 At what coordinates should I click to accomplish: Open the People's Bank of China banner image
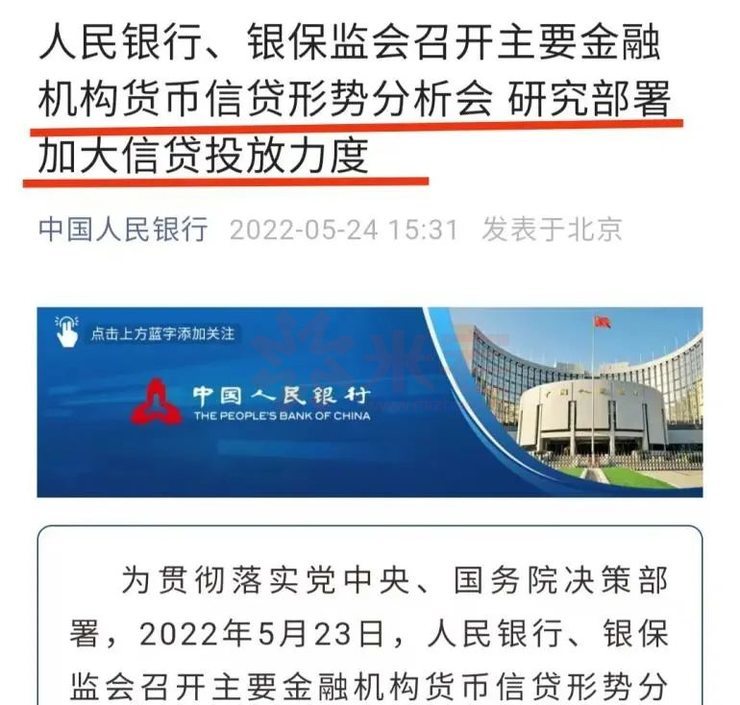[369, 402]
